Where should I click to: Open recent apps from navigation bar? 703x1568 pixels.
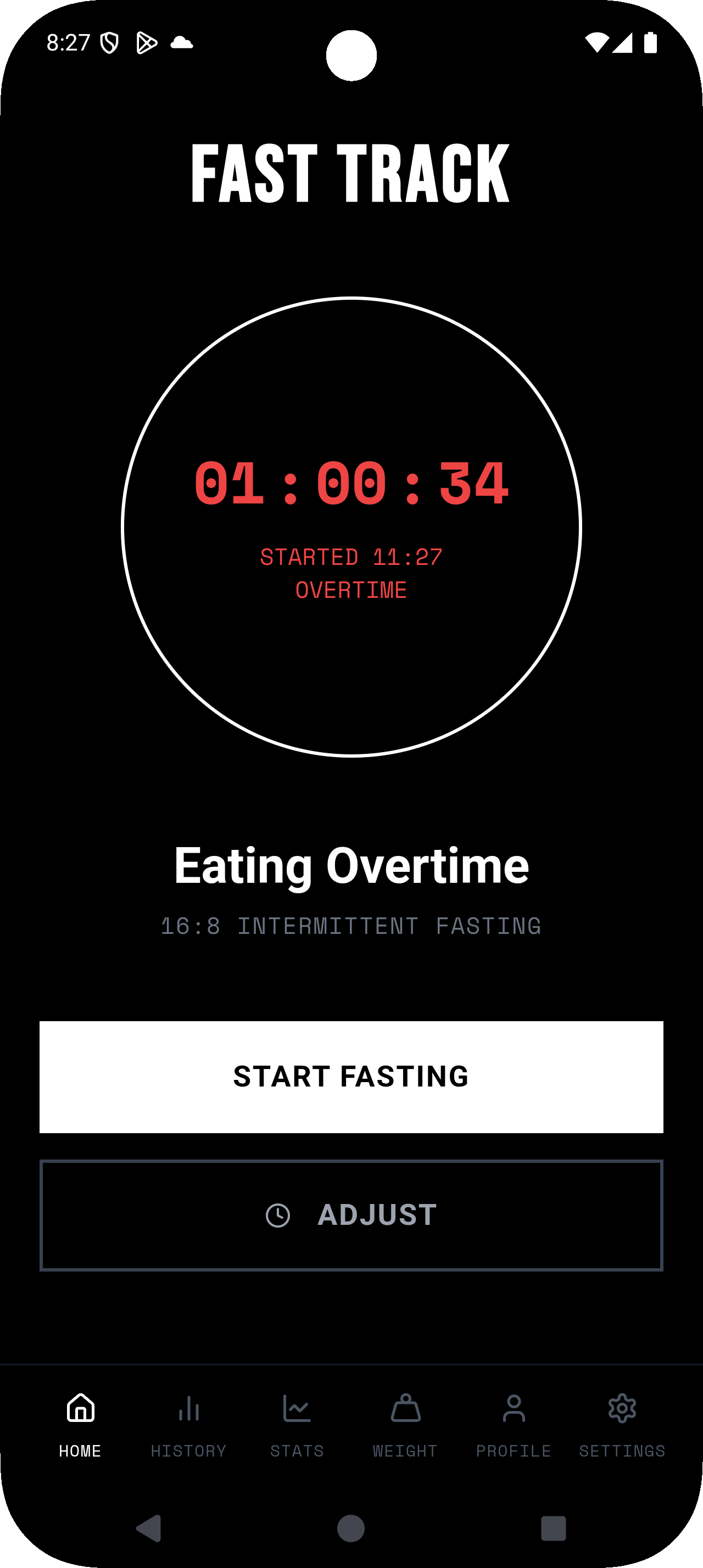553,1528
